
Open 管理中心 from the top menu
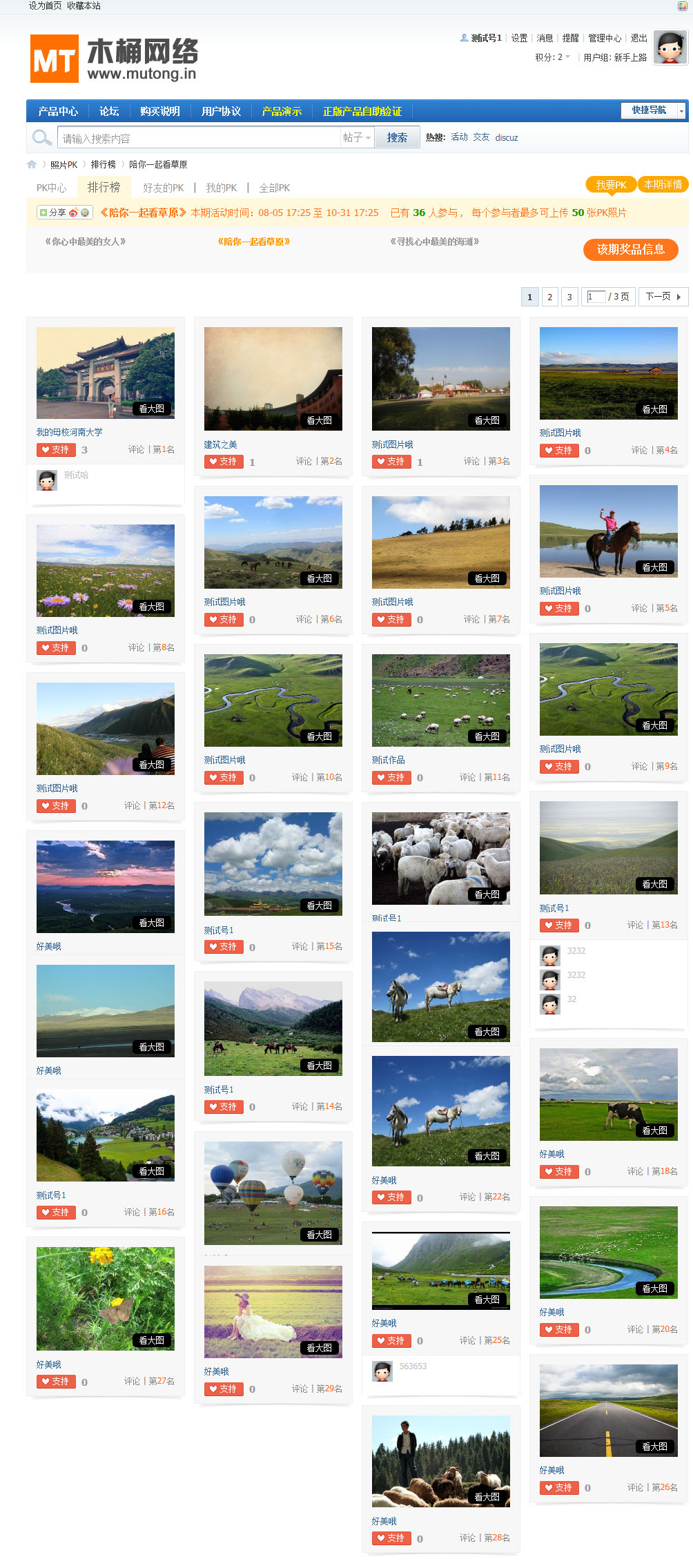coord(605,38)
